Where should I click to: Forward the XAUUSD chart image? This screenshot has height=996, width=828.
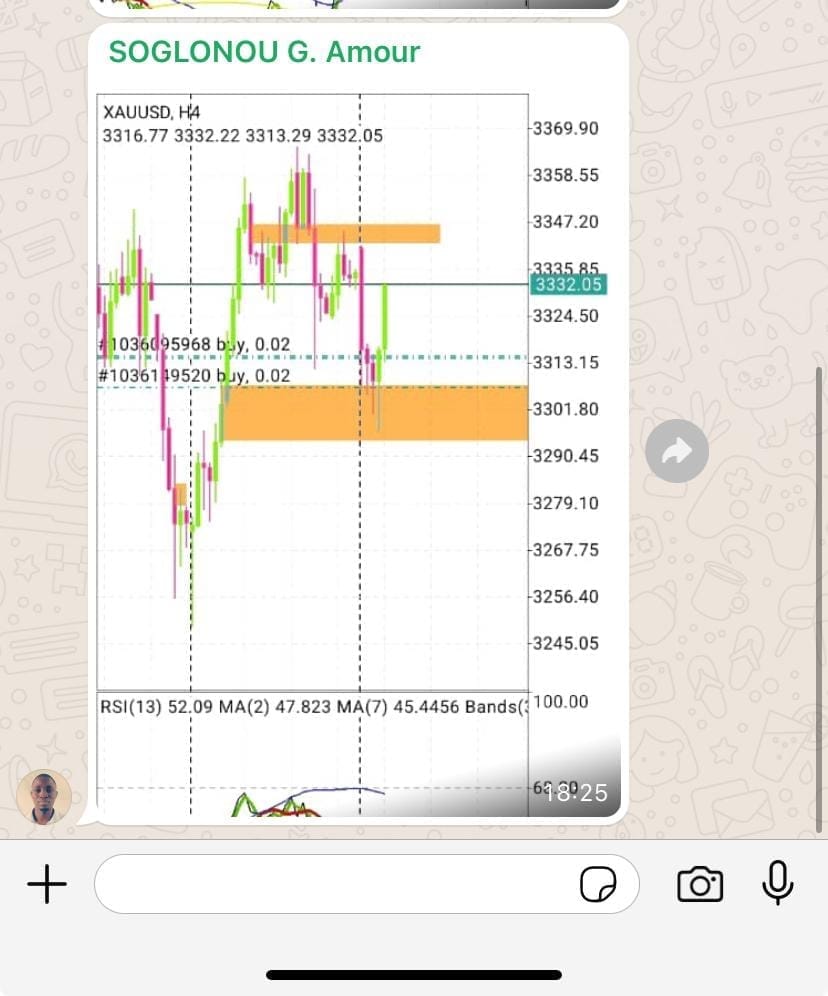tap(677, 451)
